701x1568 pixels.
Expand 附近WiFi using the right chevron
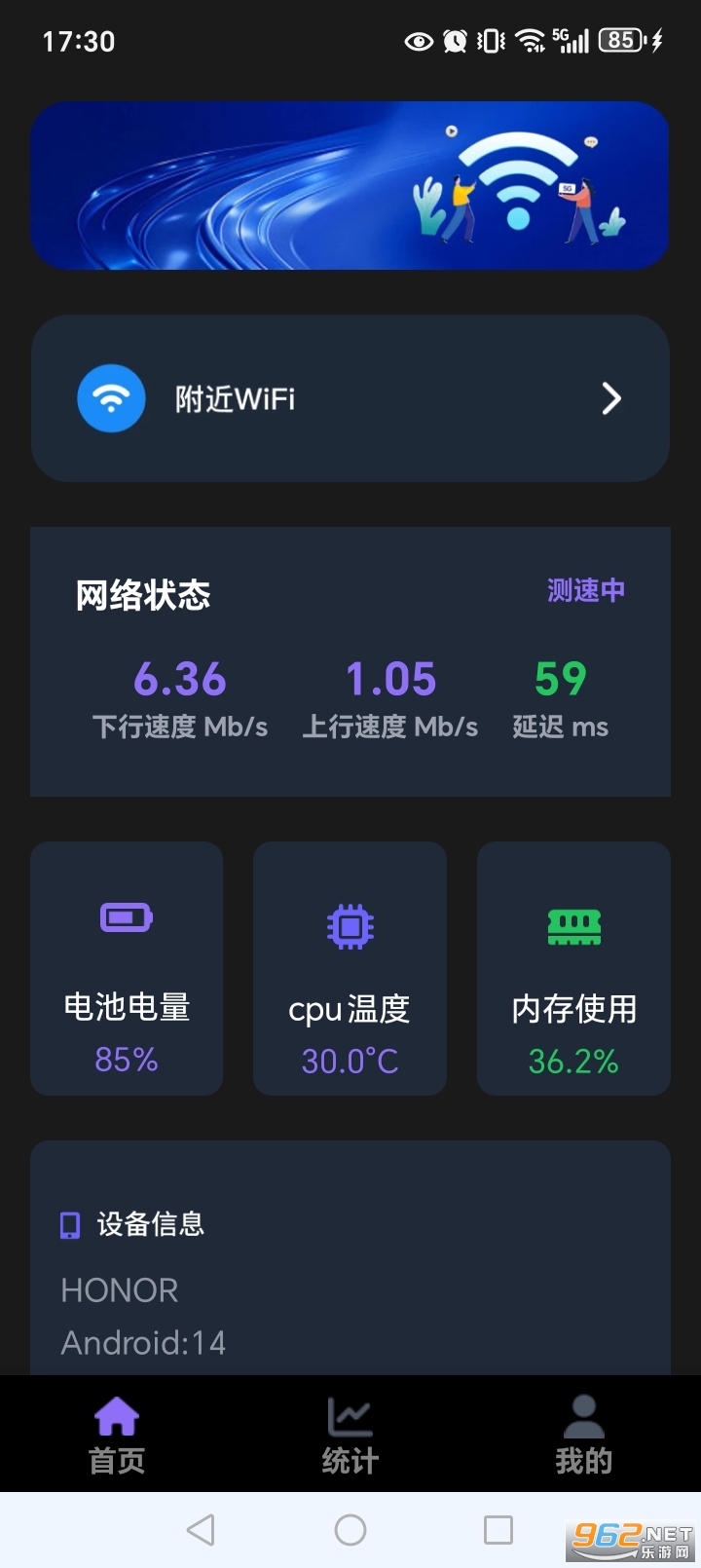(611, 398)
